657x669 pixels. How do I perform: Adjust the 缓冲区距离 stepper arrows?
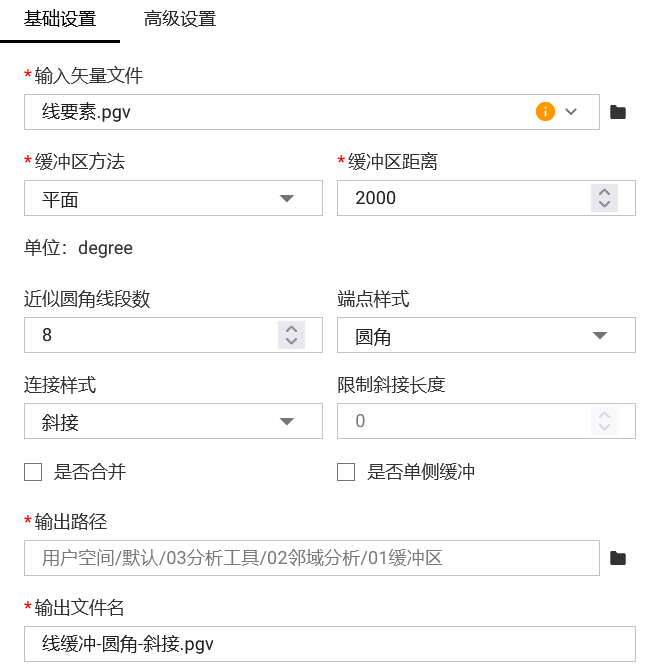pyautogui.click(x=603, y=198)
